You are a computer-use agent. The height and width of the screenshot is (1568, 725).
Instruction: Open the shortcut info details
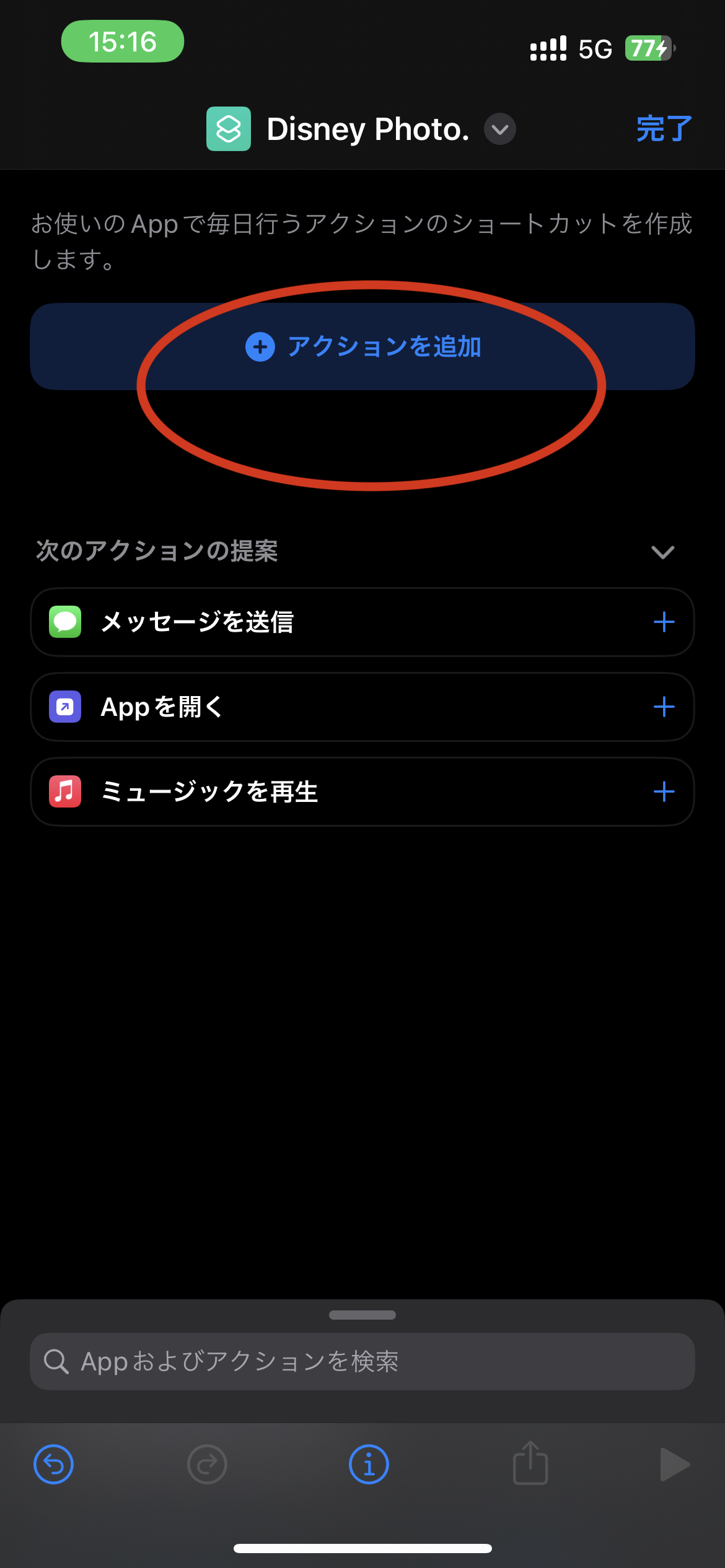[369, 1465]
